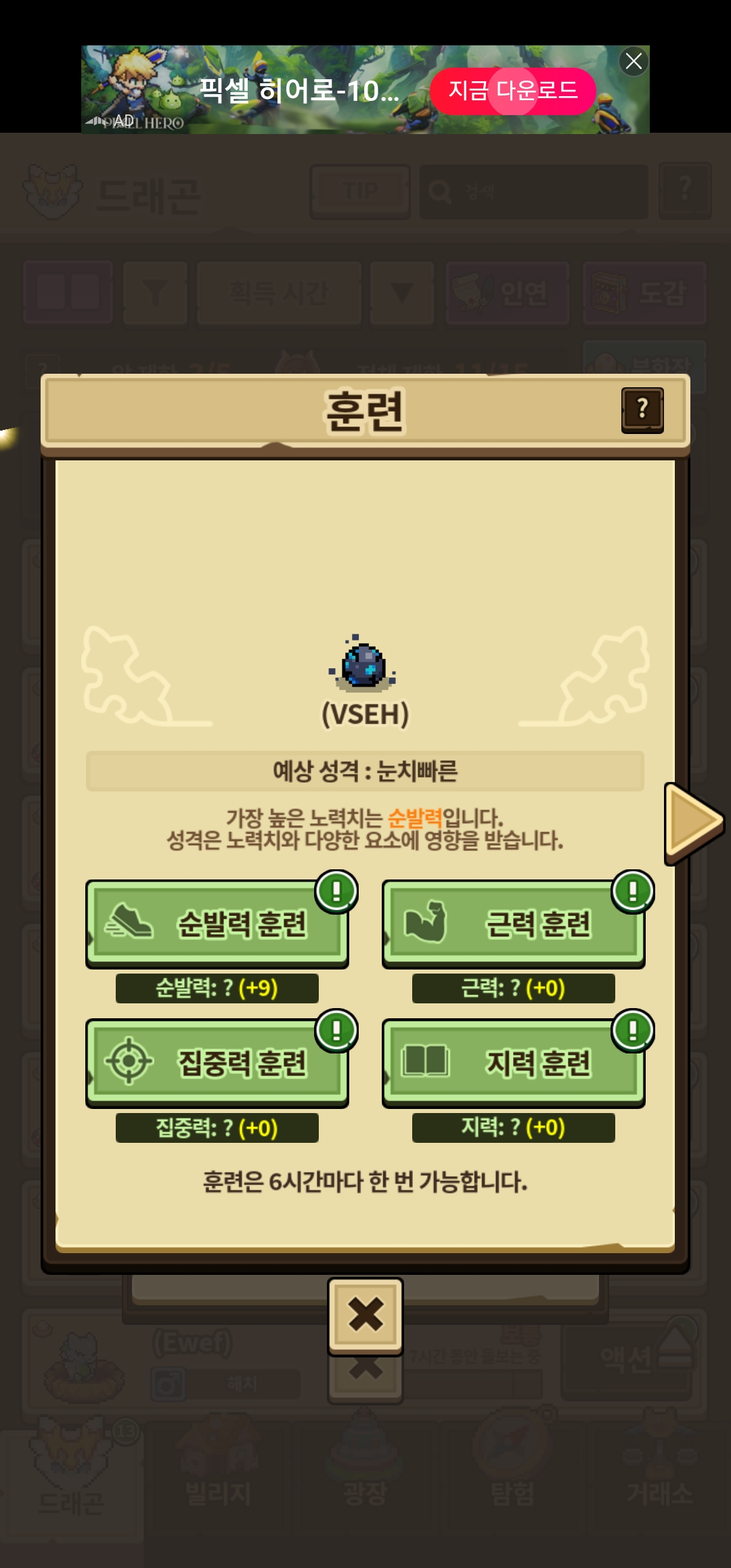Start 순발력 훈련 agility training
The height and width of the screenshot is (1568, 731).
pyautogui.click(x=217, y=923)
